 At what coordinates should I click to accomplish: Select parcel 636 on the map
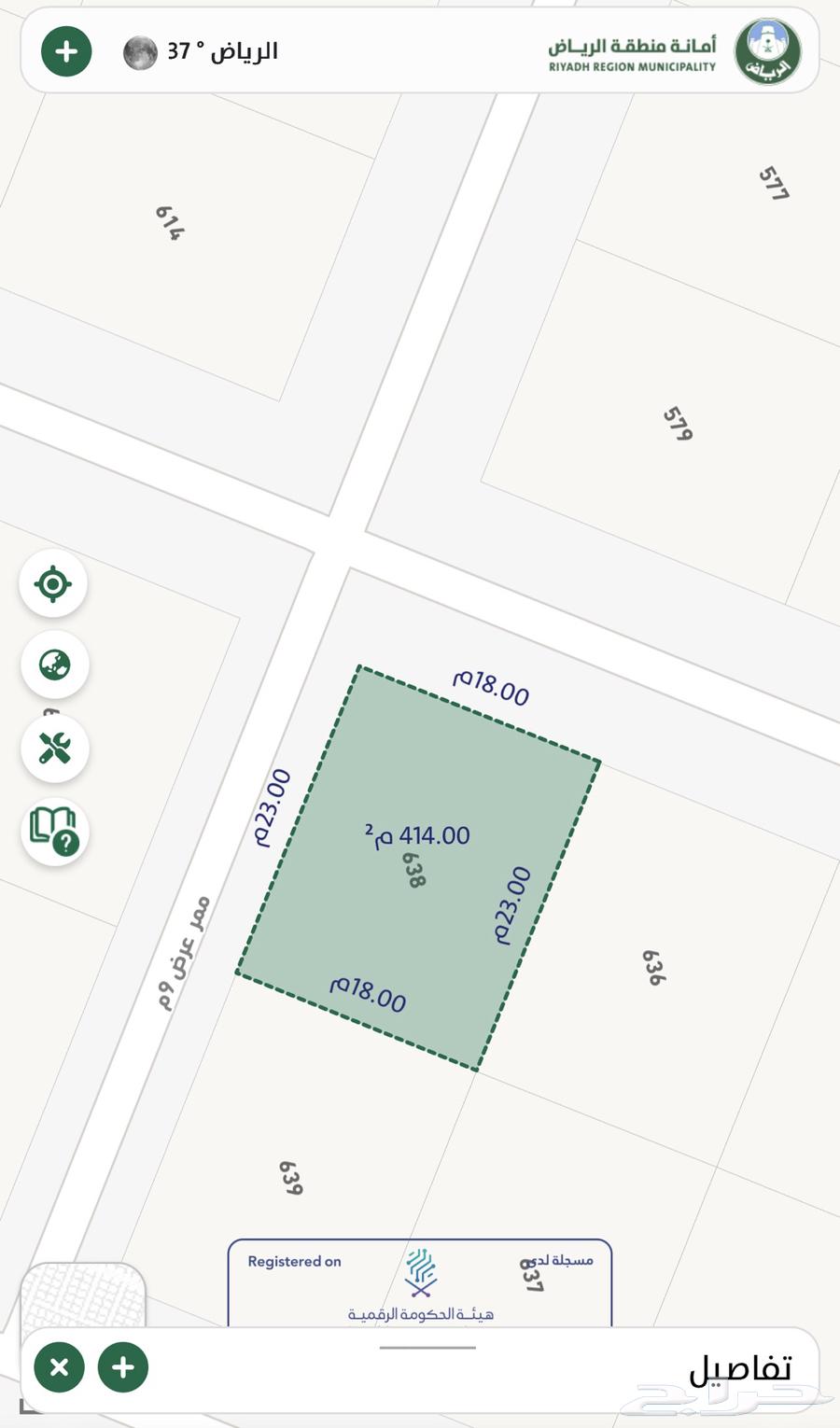[x=653, y=967]
